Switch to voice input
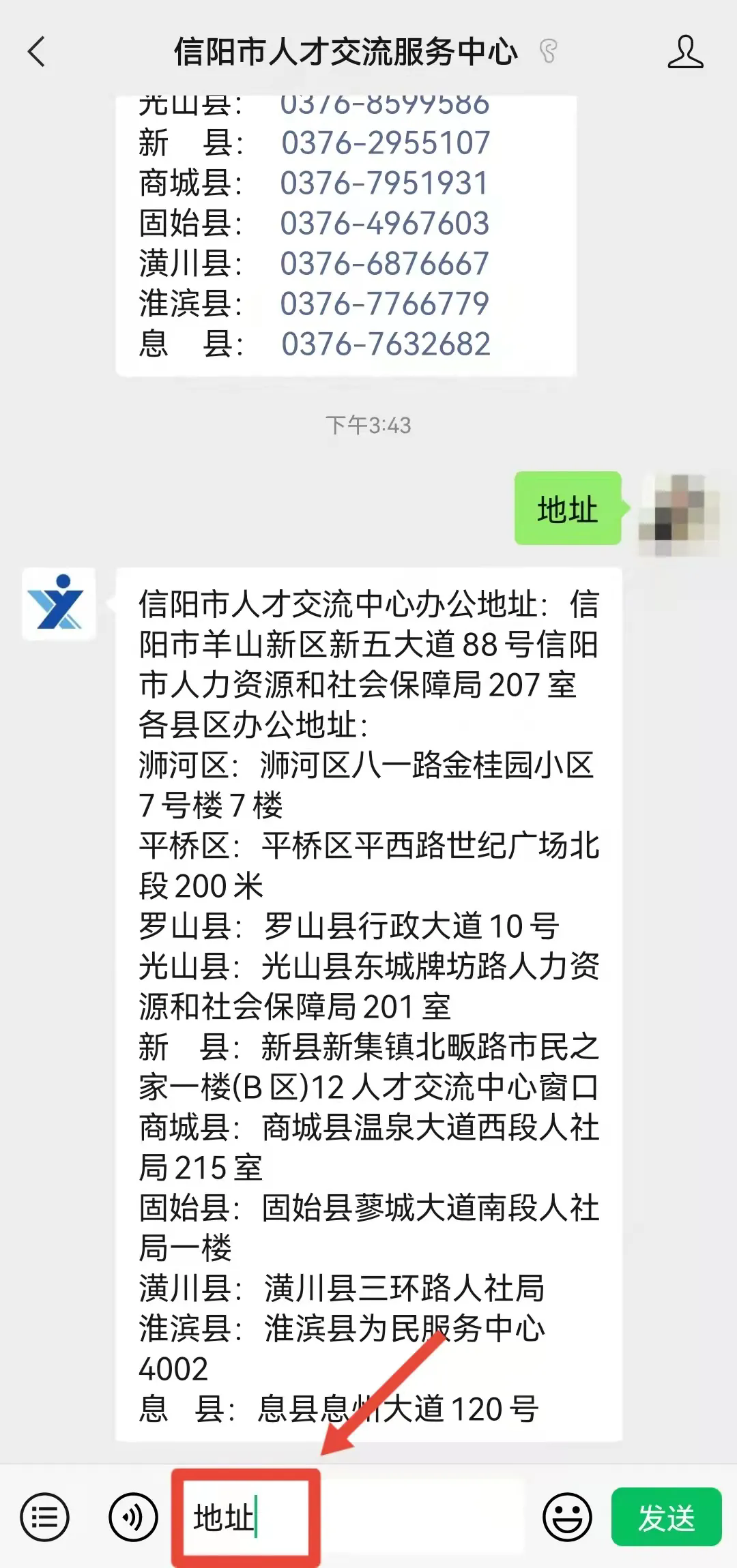This screenshot has height=1568, width=737. (133, 1518)
